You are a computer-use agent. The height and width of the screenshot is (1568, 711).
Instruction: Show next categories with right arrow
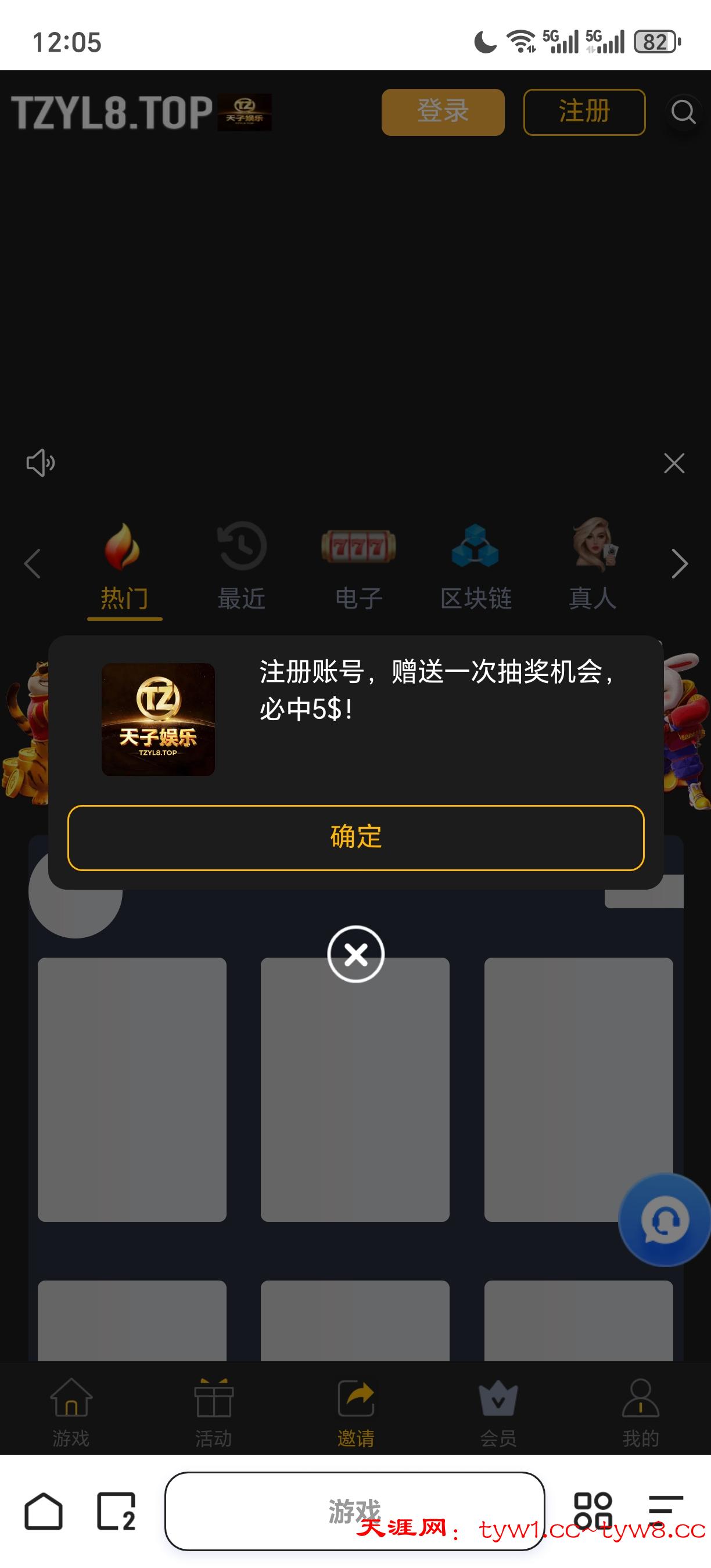680,564
